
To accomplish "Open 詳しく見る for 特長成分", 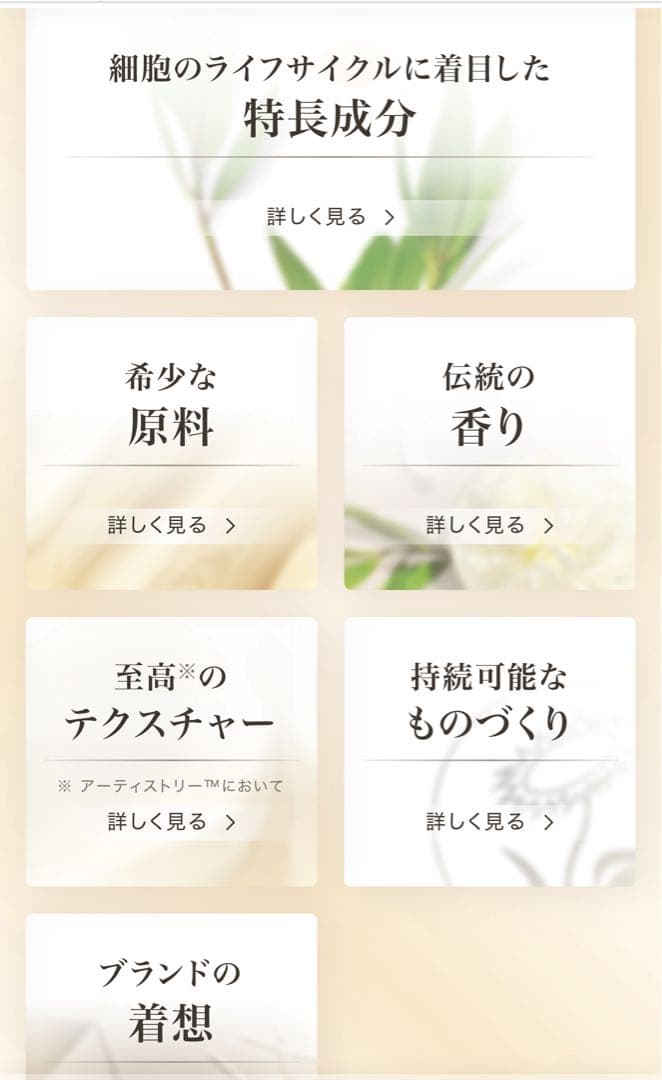I will click(330, 217).
